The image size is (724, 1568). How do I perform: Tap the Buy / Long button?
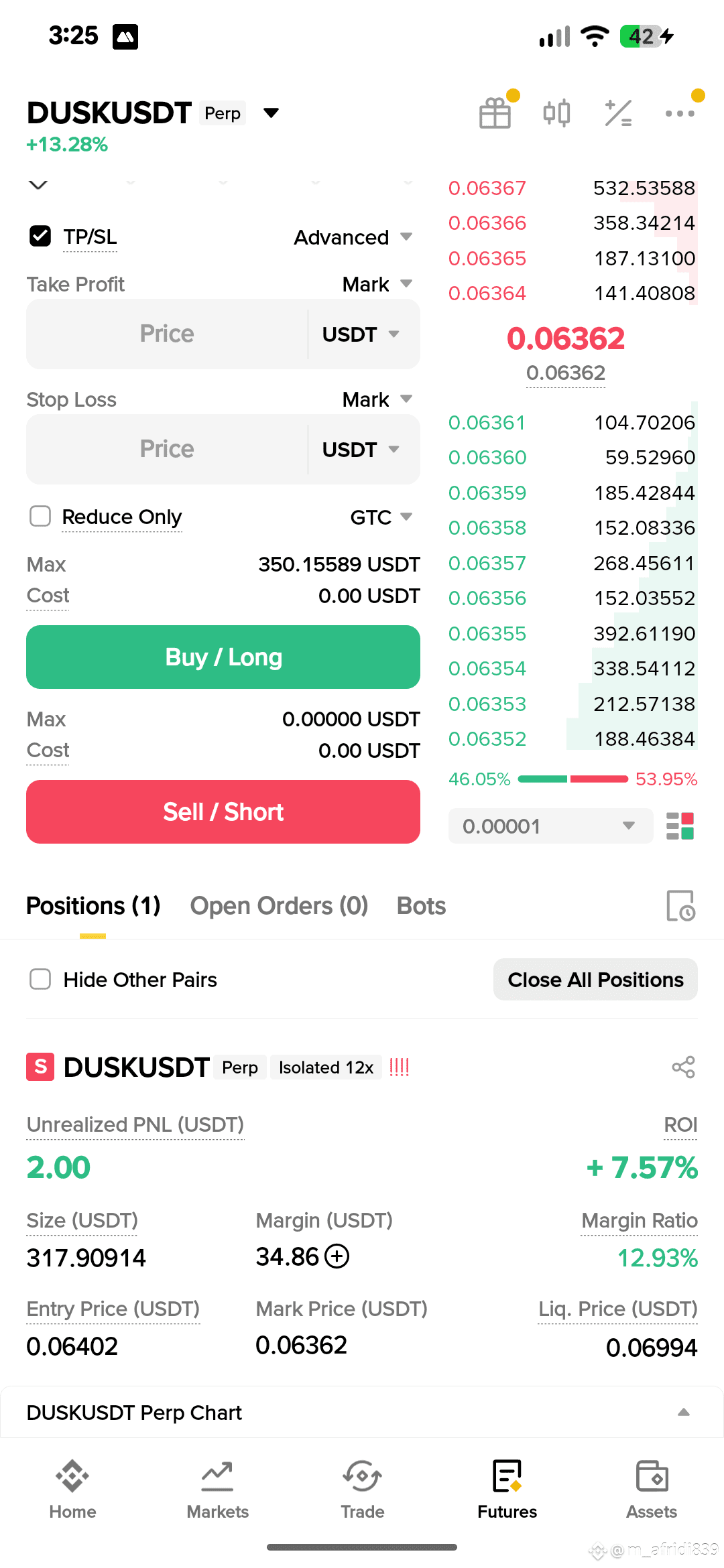tap(223, 657)
